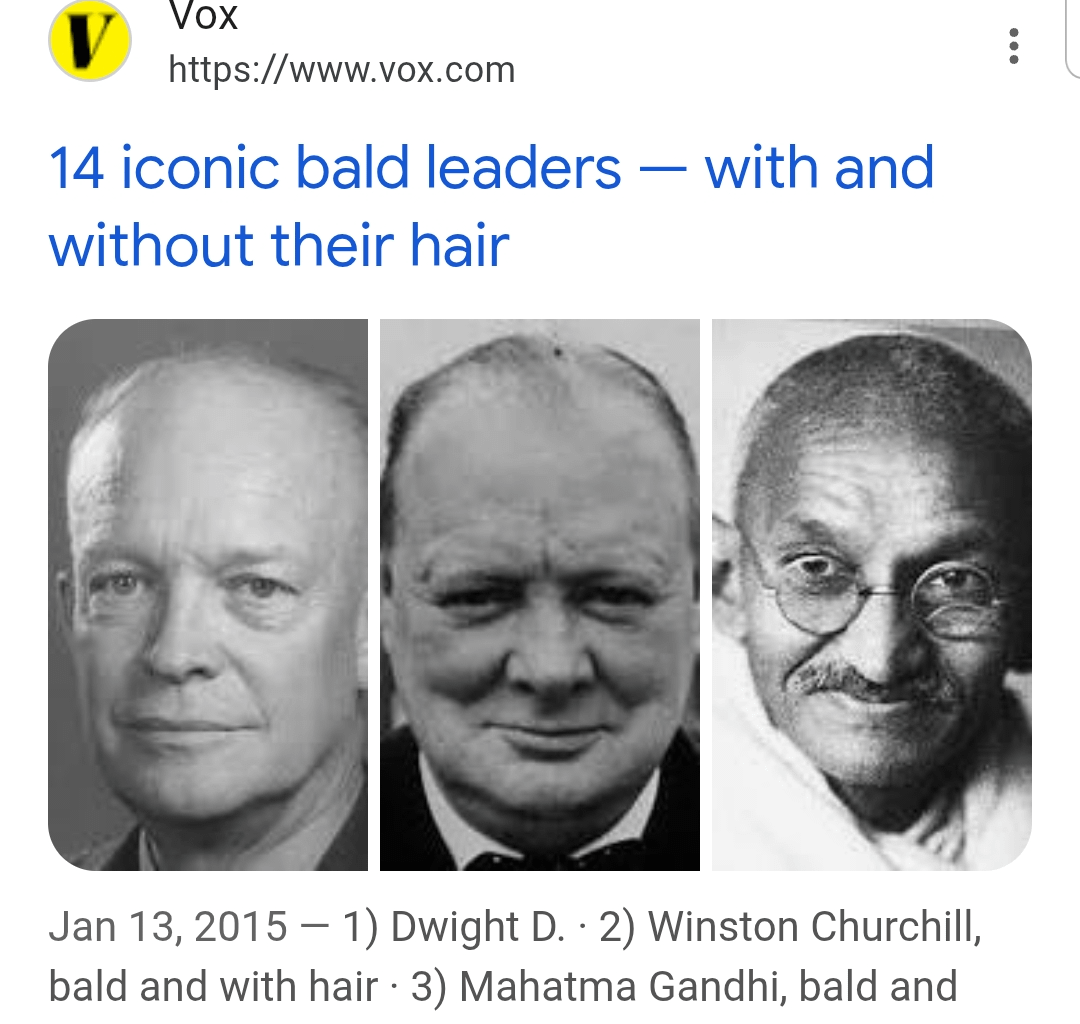The width and height of the screenshot is (1080, 1024).
Task: Open the first result image thumbnail
Action: pyautogui.click(x=208, y=594)
